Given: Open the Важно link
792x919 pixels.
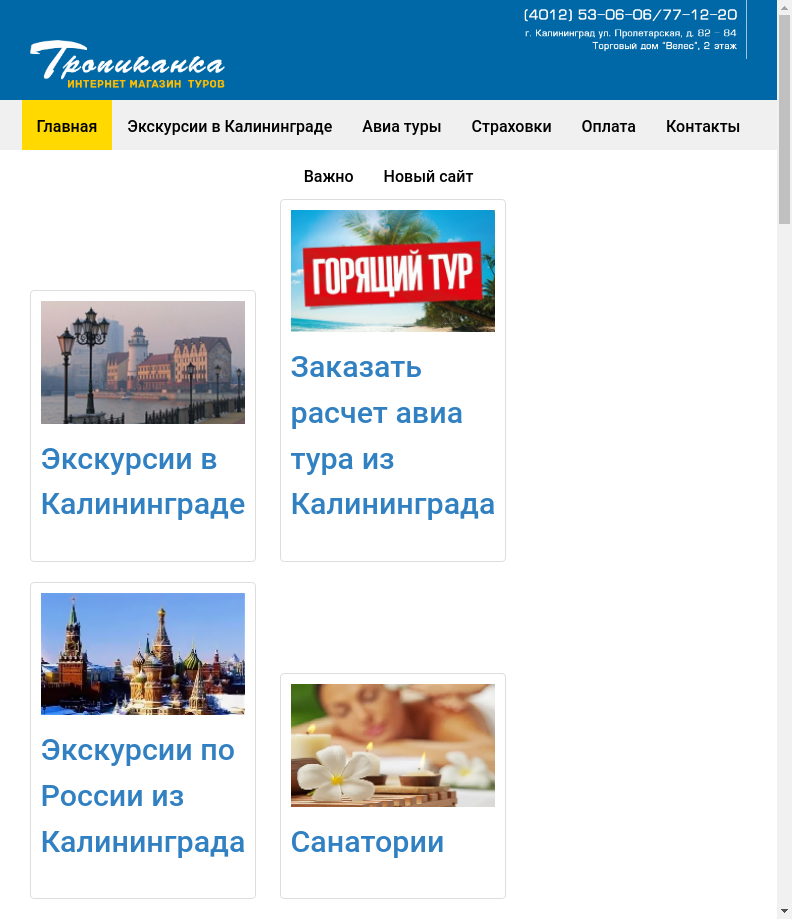Looking at the screenshot, I should click(x=328, y=176).
